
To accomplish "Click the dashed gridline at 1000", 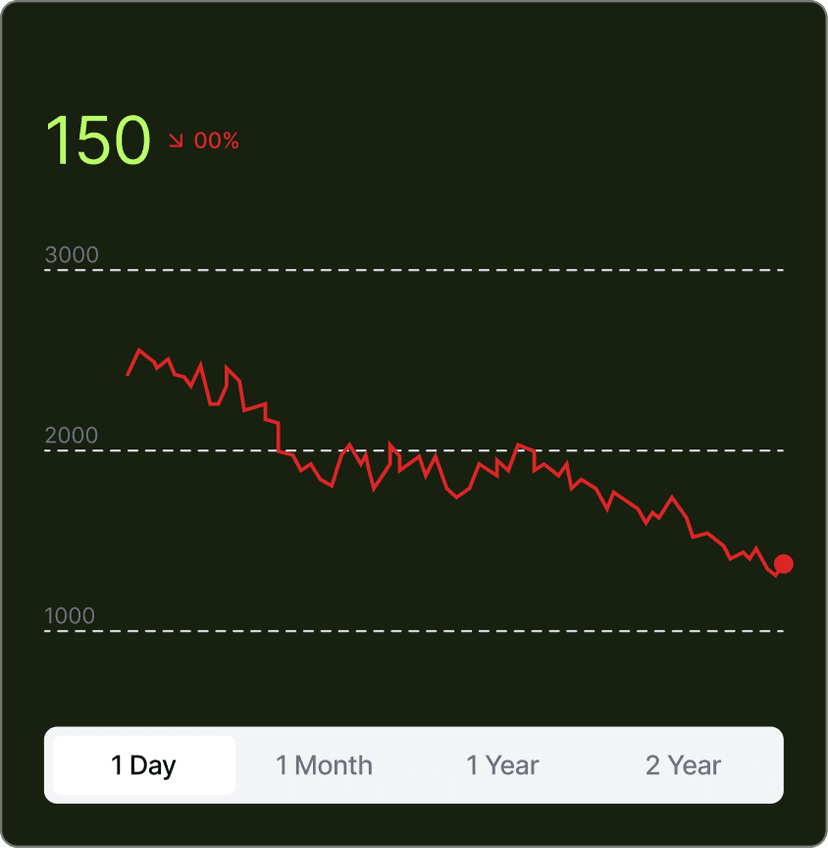I will coord(414,631).
